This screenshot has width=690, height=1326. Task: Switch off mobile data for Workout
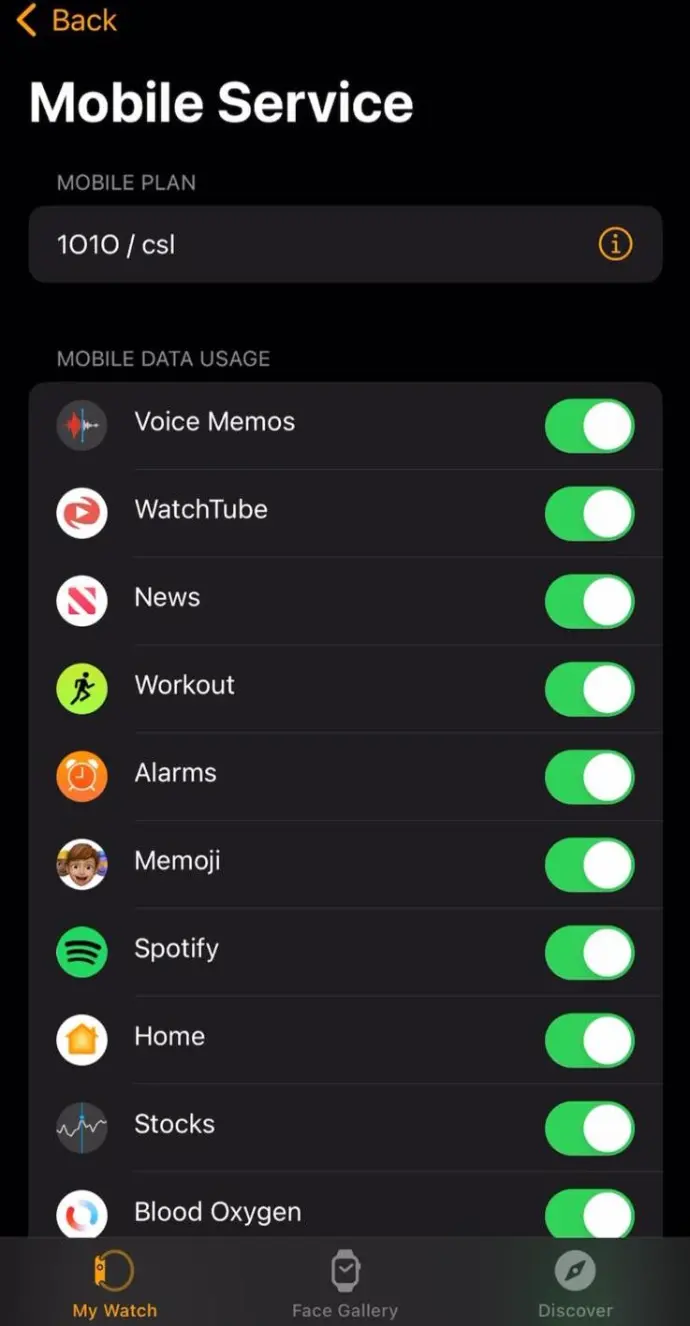[589, 690]
